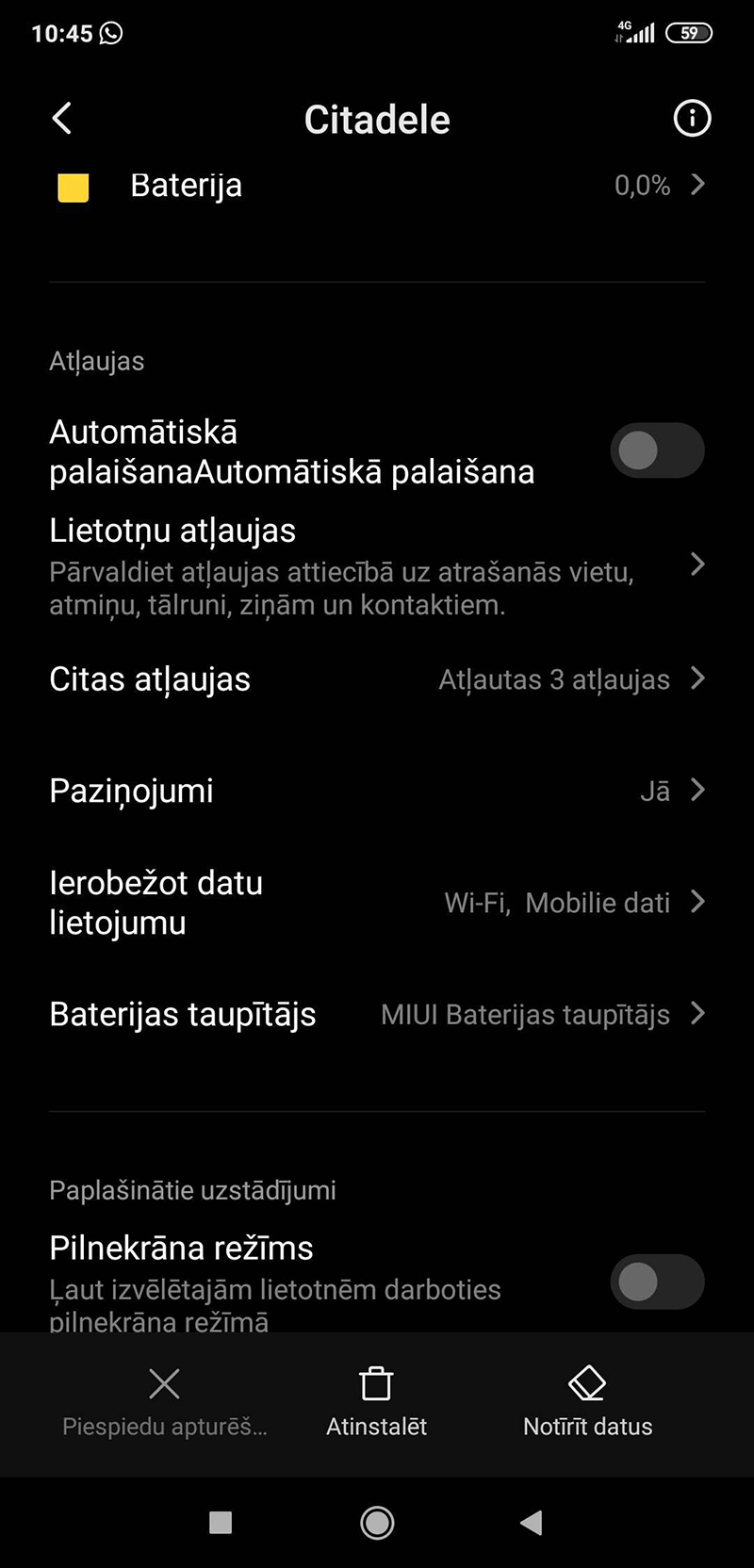
Task: Tap Atinstalēt to uninstall the app
Action: [x=376, y=1402]
